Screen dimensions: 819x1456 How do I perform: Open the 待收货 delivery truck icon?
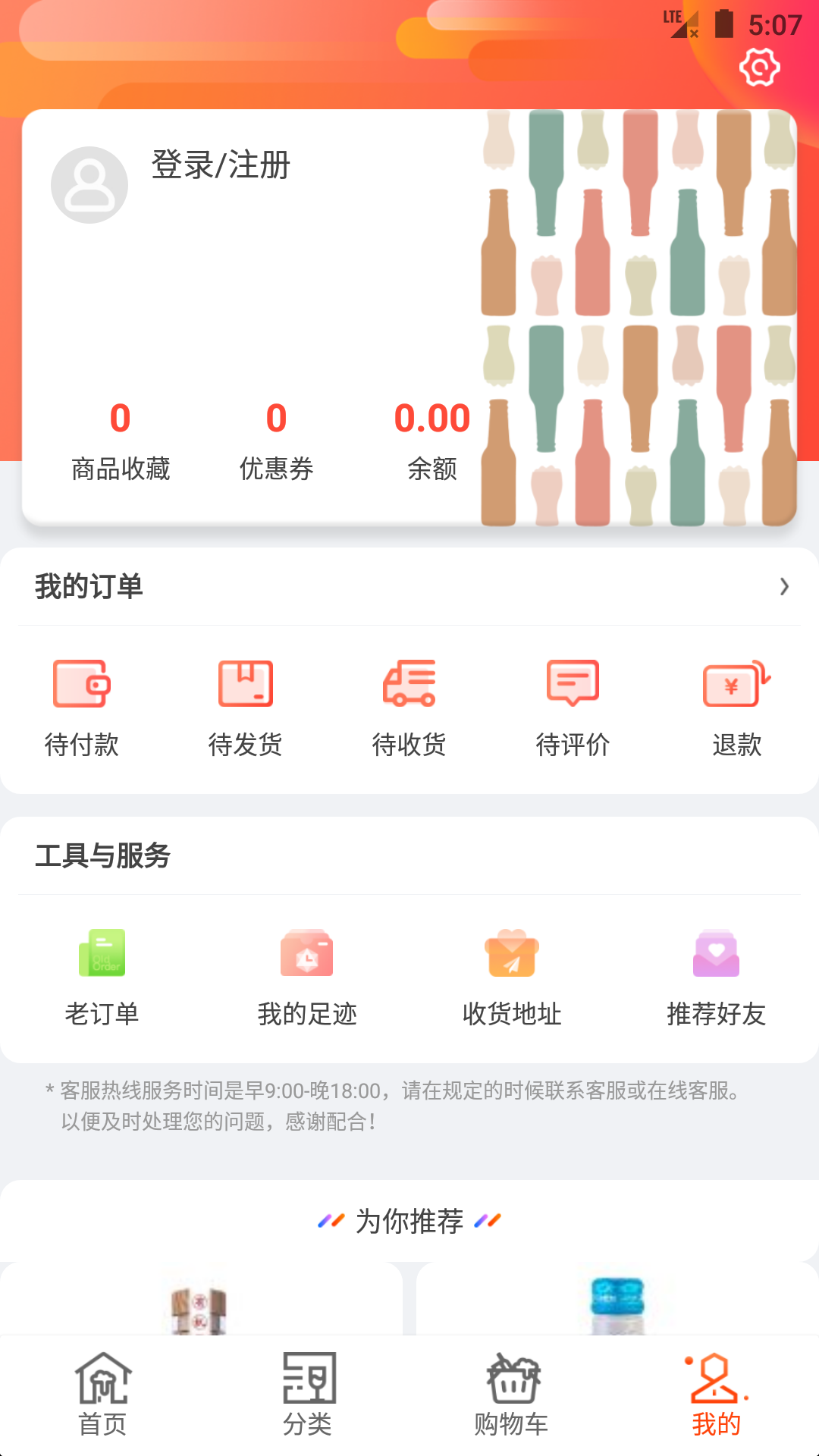409,683
